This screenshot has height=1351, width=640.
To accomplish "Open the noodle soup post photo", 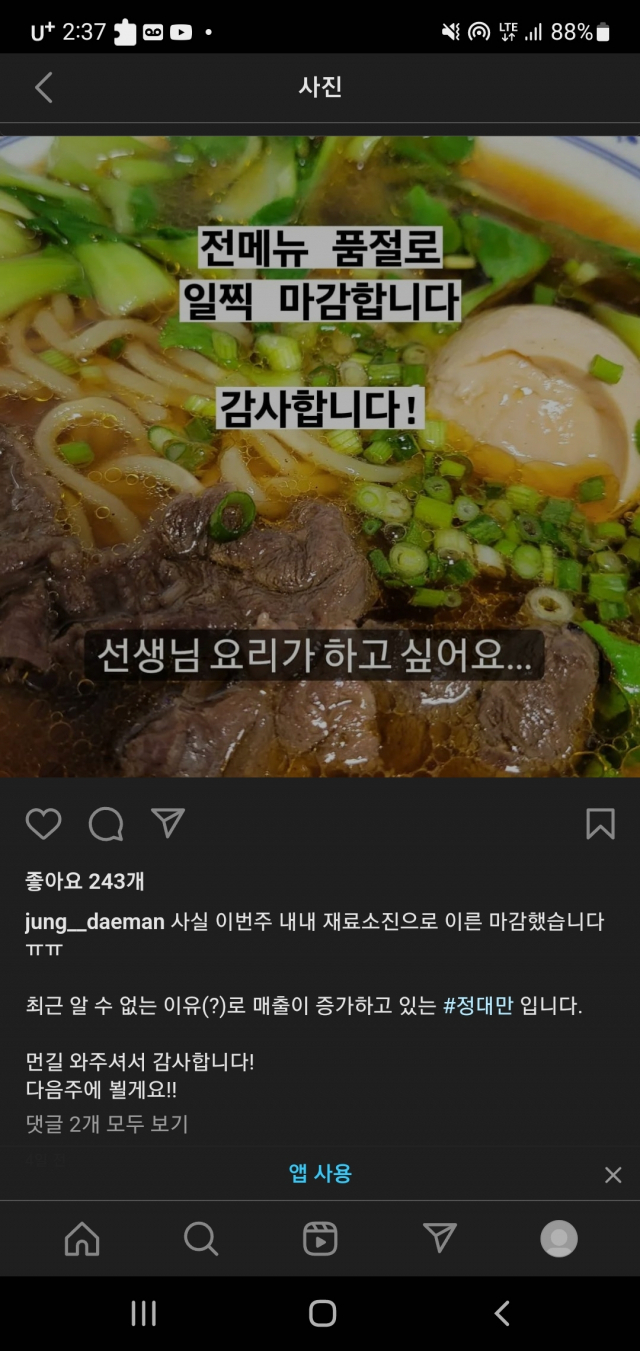I will [320, 455].
